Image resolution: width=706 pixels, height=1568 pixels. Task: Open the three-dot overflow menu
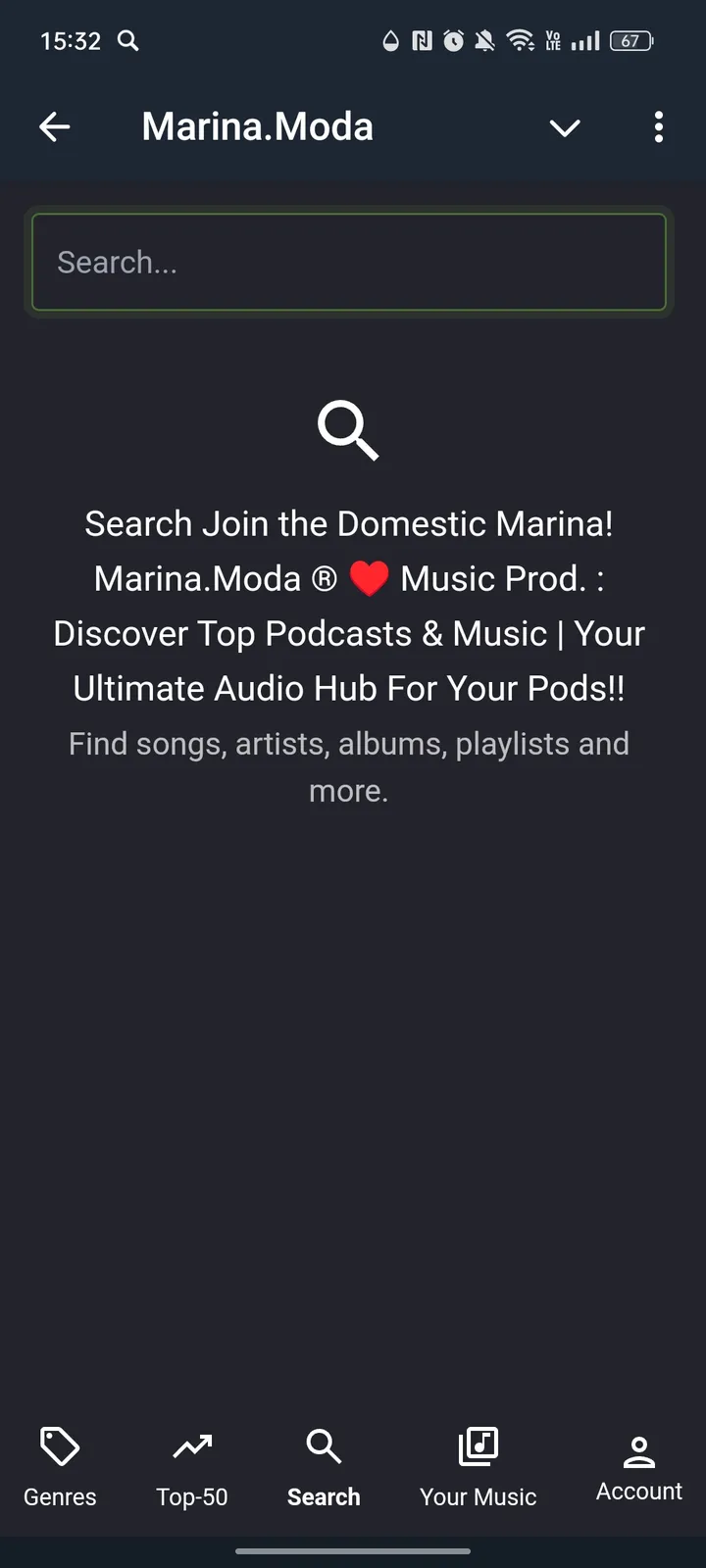(x=658, y=127)
